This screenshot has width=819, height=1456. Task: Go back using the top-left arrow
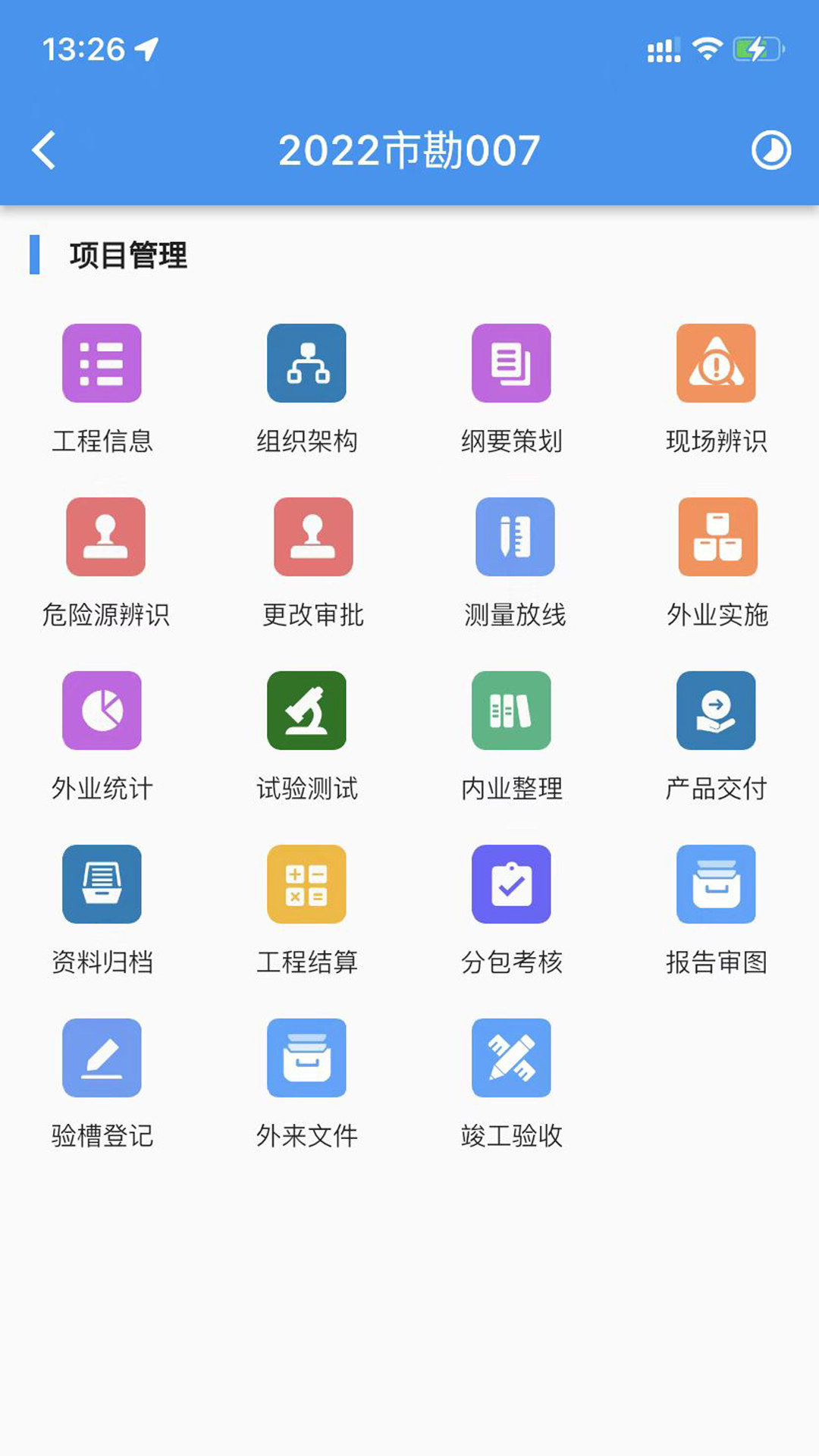click(x=45, y=149)
